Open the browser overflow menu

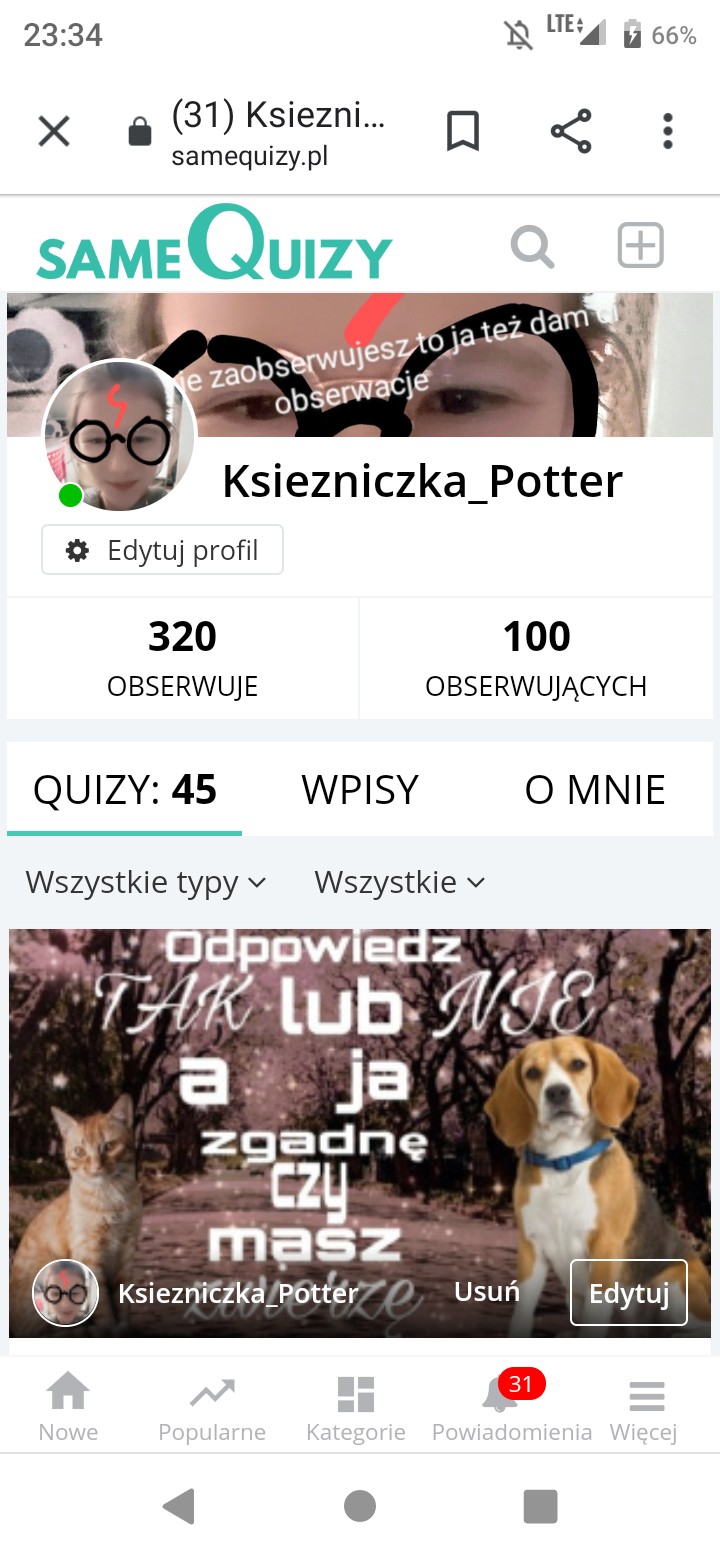[x=667, y=131]
